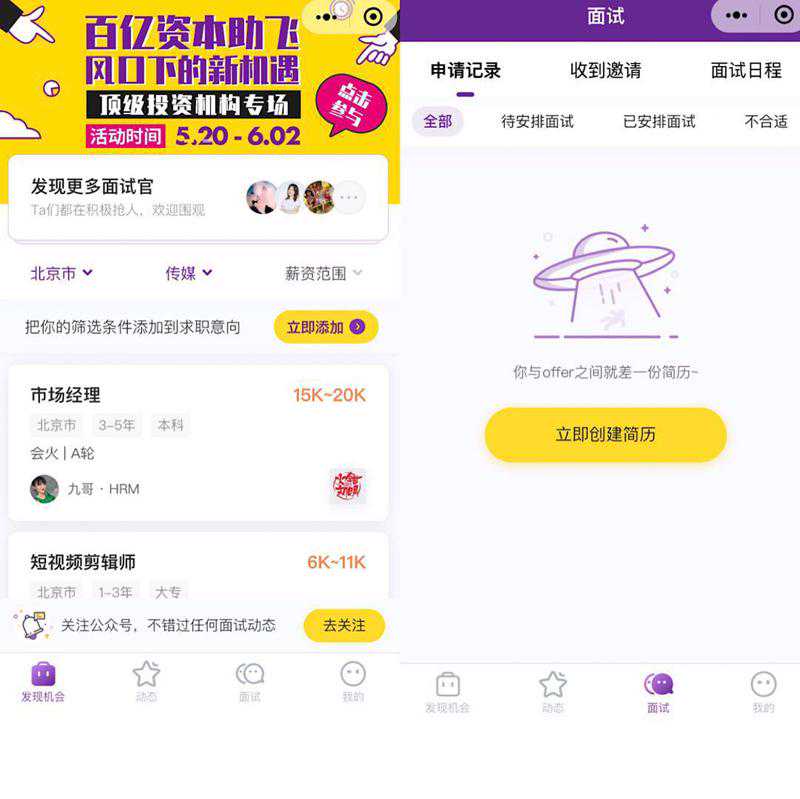This screenshot has width=800, height=799.
Task: Select the 已安排面试 filter chip
Action: click(x=659, y=121)
